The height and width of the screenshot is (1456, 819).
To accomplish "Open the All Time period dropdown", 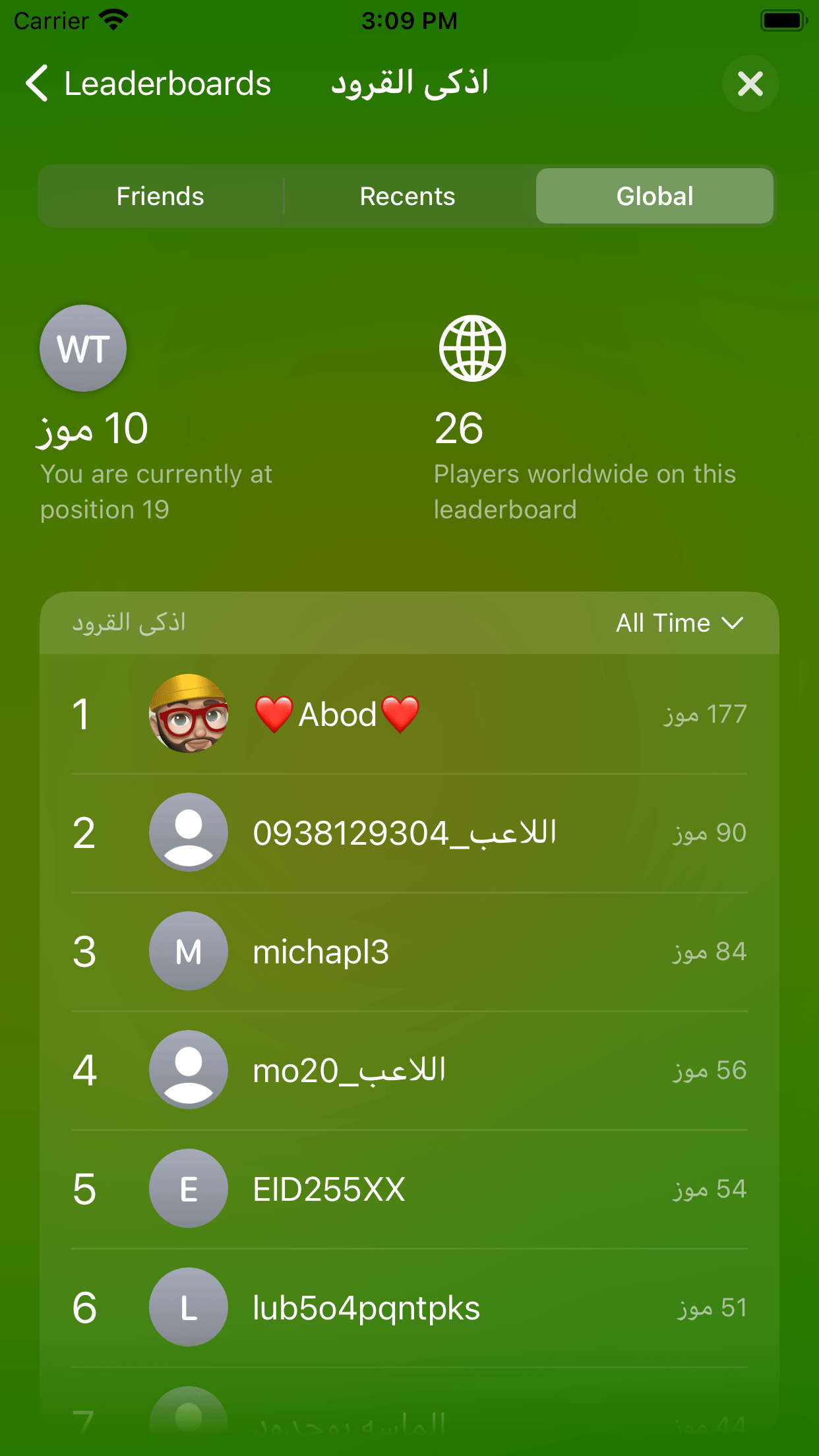I will click(661, 622).
